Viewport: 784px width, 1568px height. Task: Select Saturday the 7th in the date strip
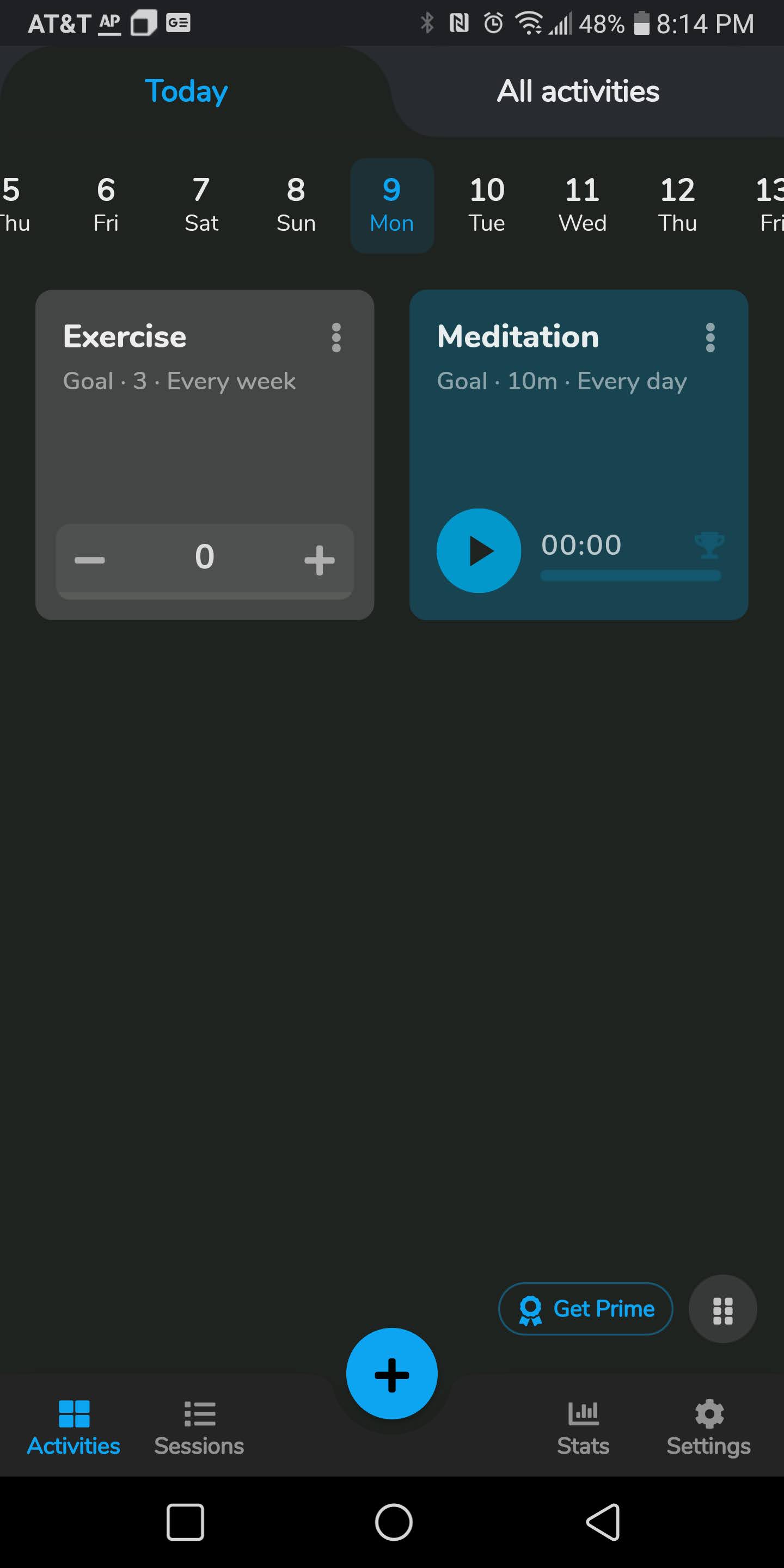[x=201, y=205]
